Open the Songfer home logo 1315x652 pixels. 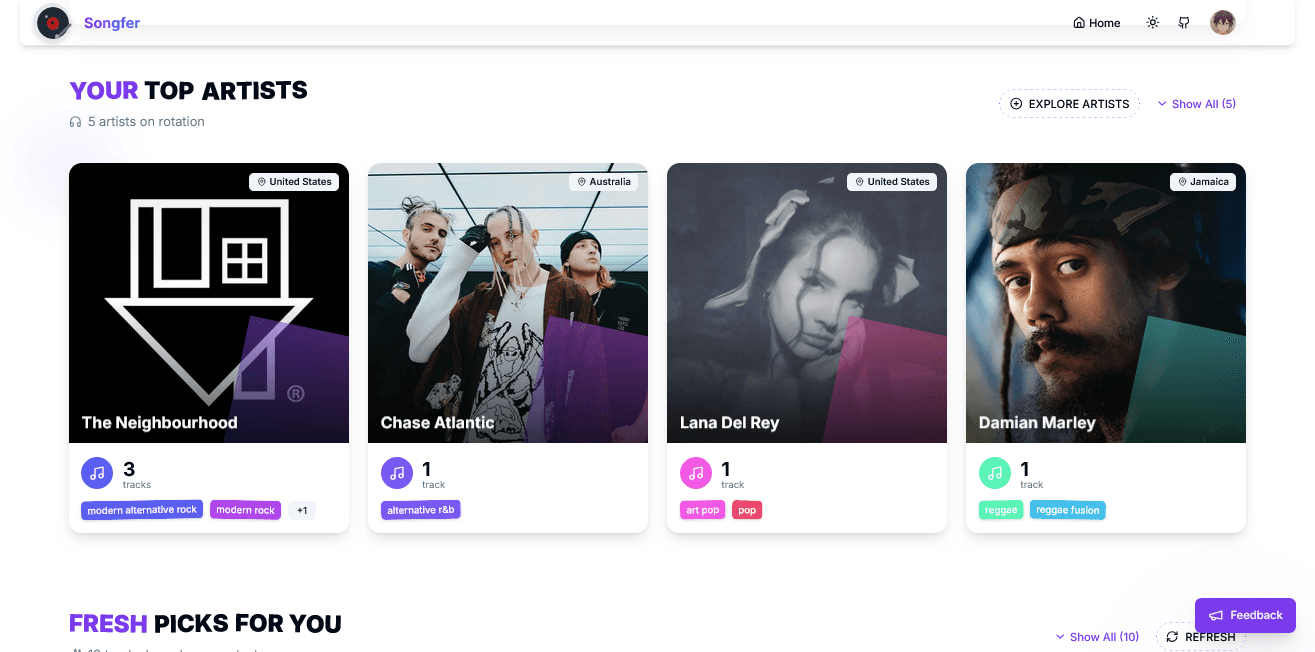pyautogui.click(x=88, y=23)
